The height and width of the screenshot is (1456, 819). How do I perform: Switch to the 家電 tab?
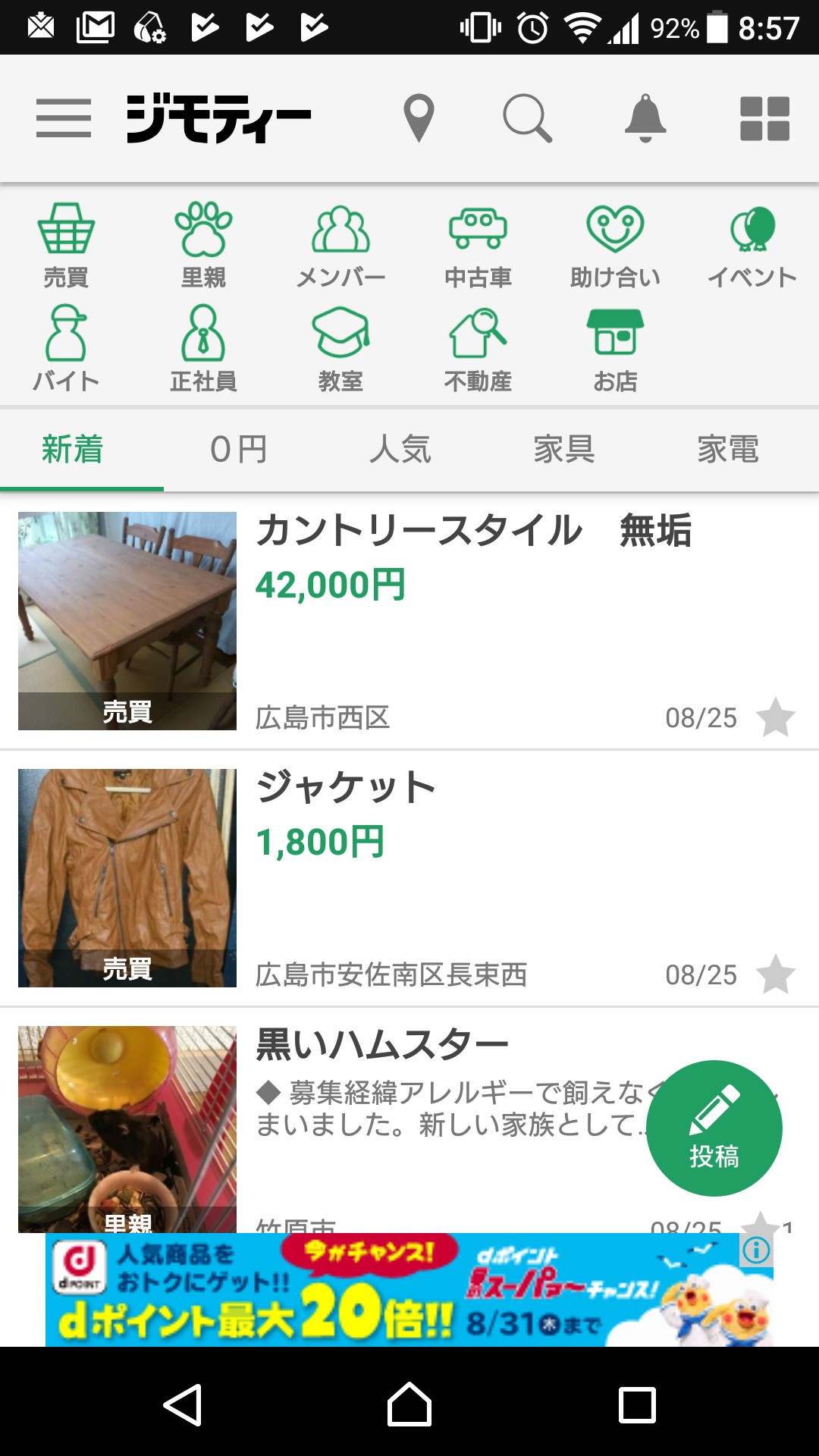pyautogui.click(x=728, y=450)
